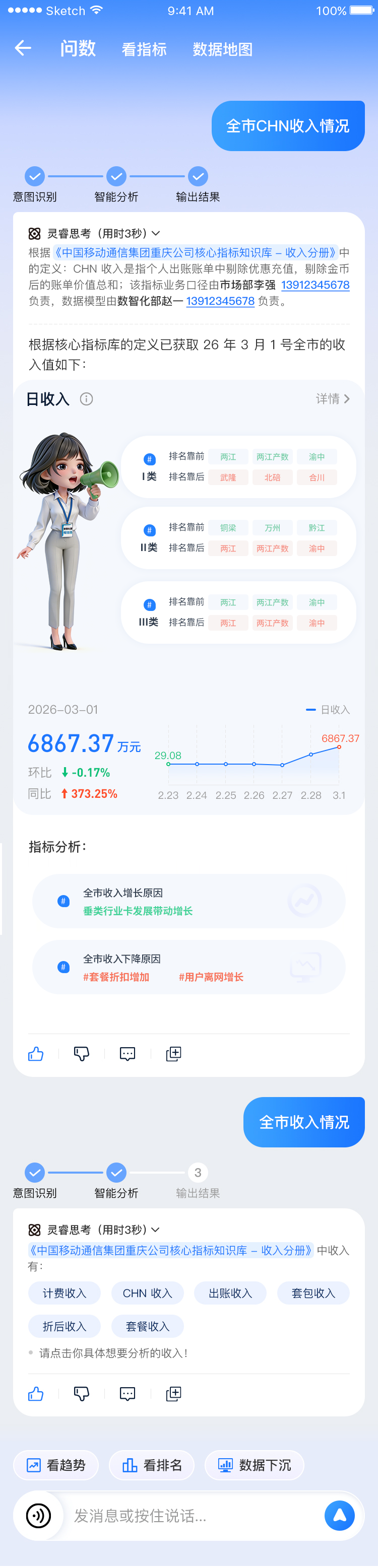Pick the 套餐收入 chip
Image resolution: width=378 pixels, height=1568 pixels.
pos(147,1326)
